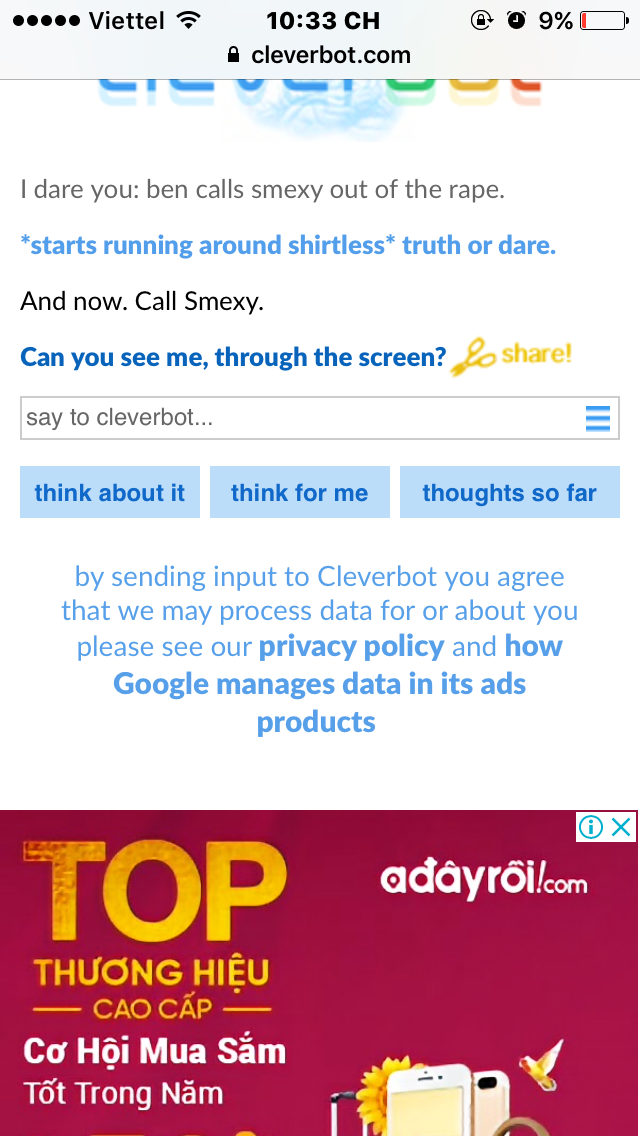Viewport: 640px width, 1136px height.
Task: Tap the say to cleverbot text field
Action: coord(300,418)
